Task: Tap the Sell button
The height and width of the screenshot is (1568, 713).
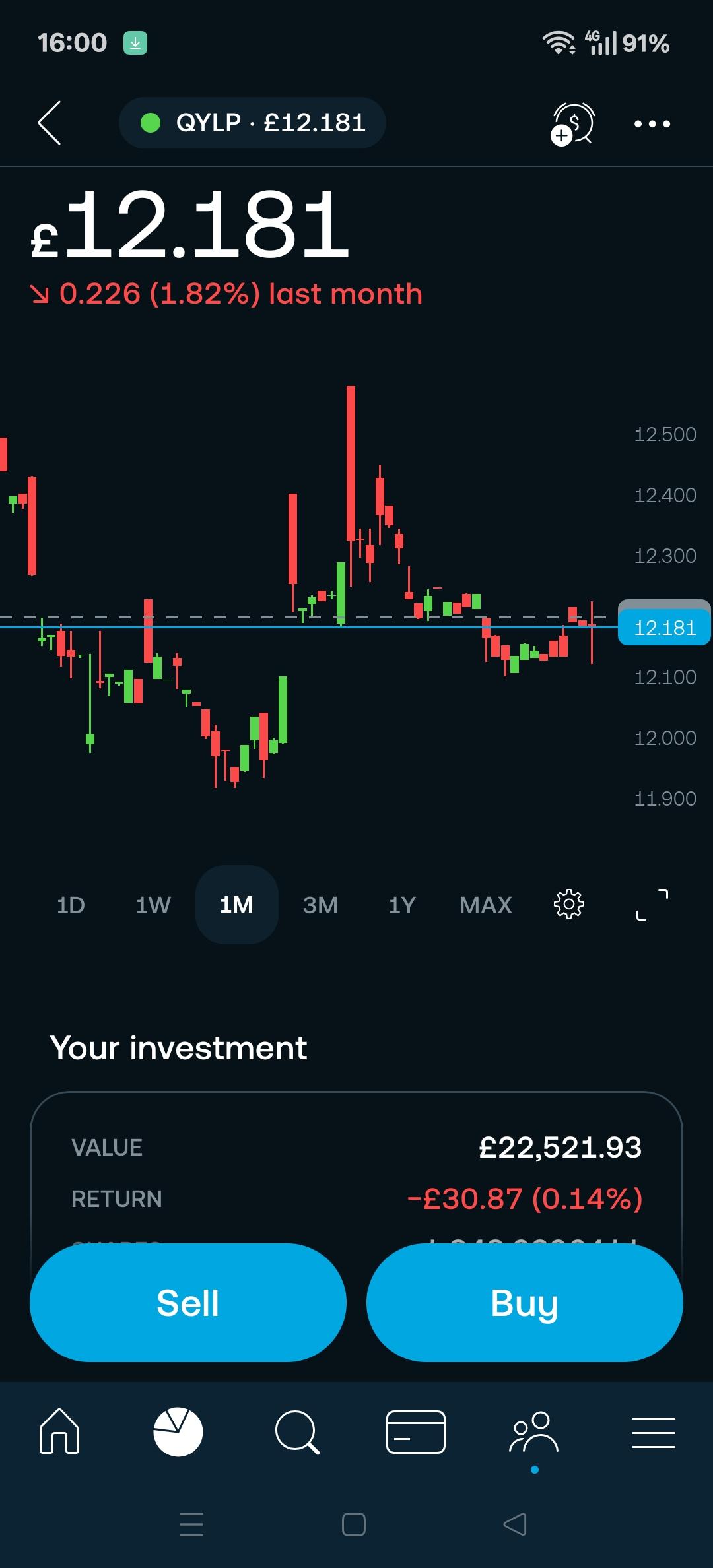Action: point(188,1303)
